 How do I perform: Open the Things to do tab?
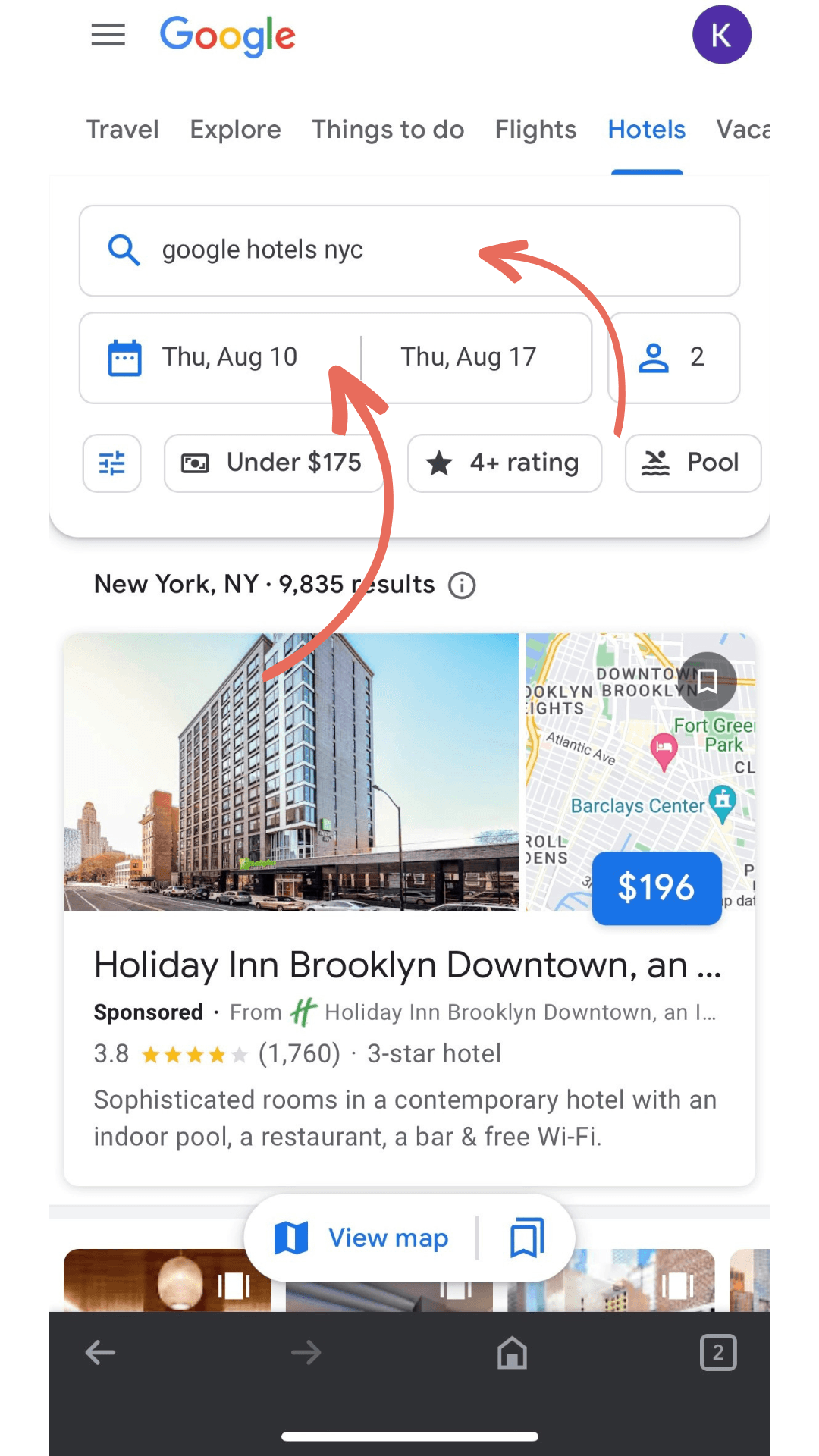coord(388,130)
